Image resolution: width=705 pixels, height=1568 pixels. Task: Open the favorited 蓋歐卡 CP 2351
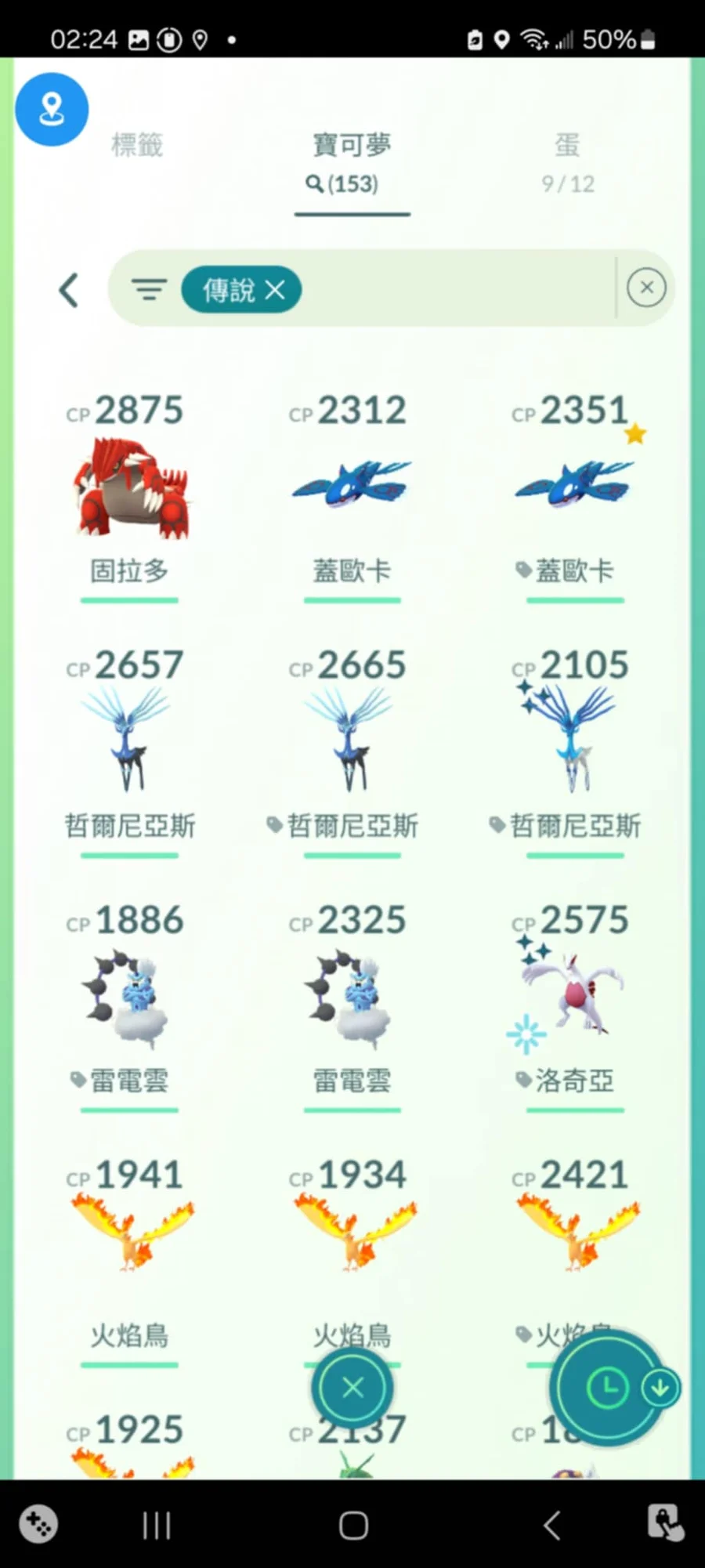point(574,486)
